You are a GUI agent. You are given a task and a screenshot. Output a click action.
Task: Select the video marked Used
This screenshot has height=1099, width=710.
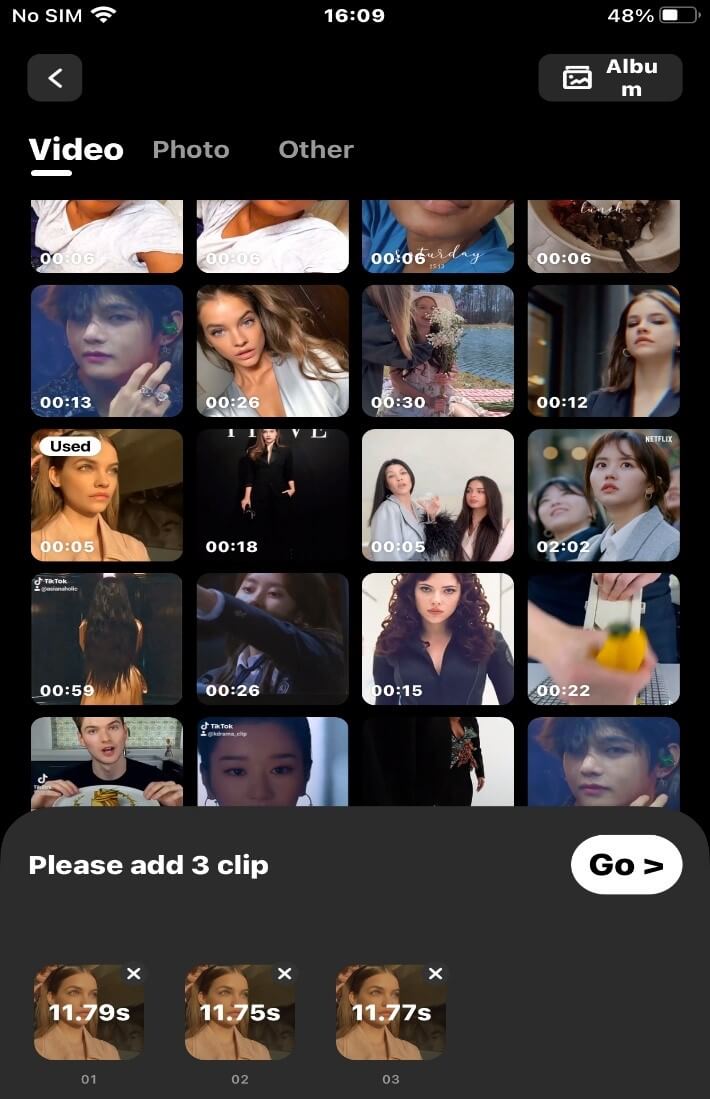tap(107, 495)
